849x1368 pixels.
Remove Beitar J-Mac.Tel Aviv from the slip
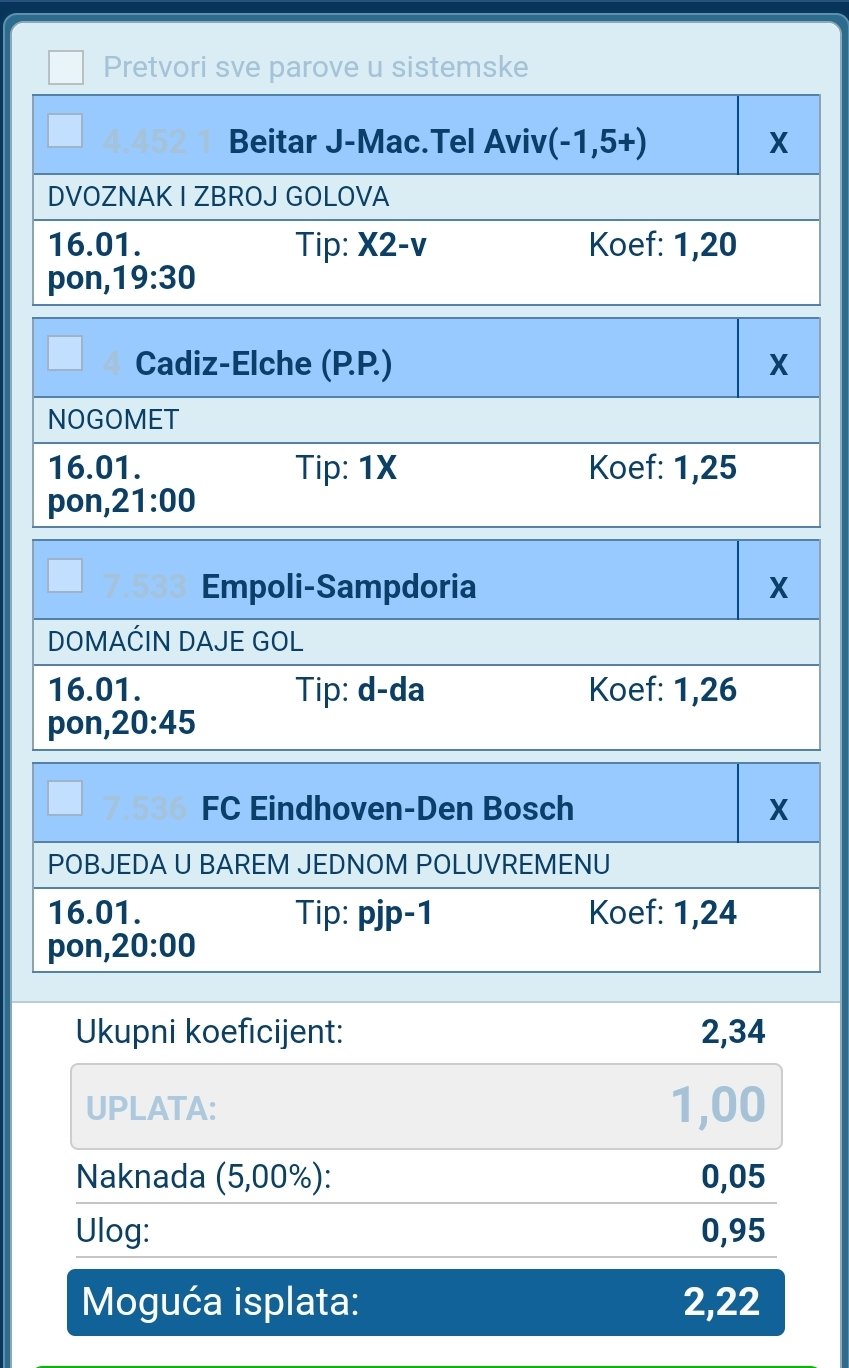click(x=778, y=141)
